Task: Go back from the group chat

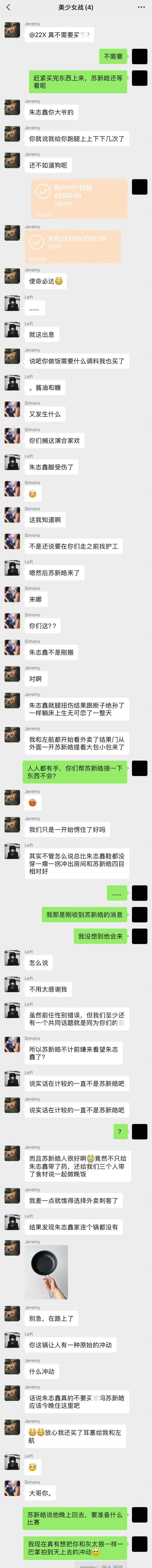Action: [x=8, y=7]
